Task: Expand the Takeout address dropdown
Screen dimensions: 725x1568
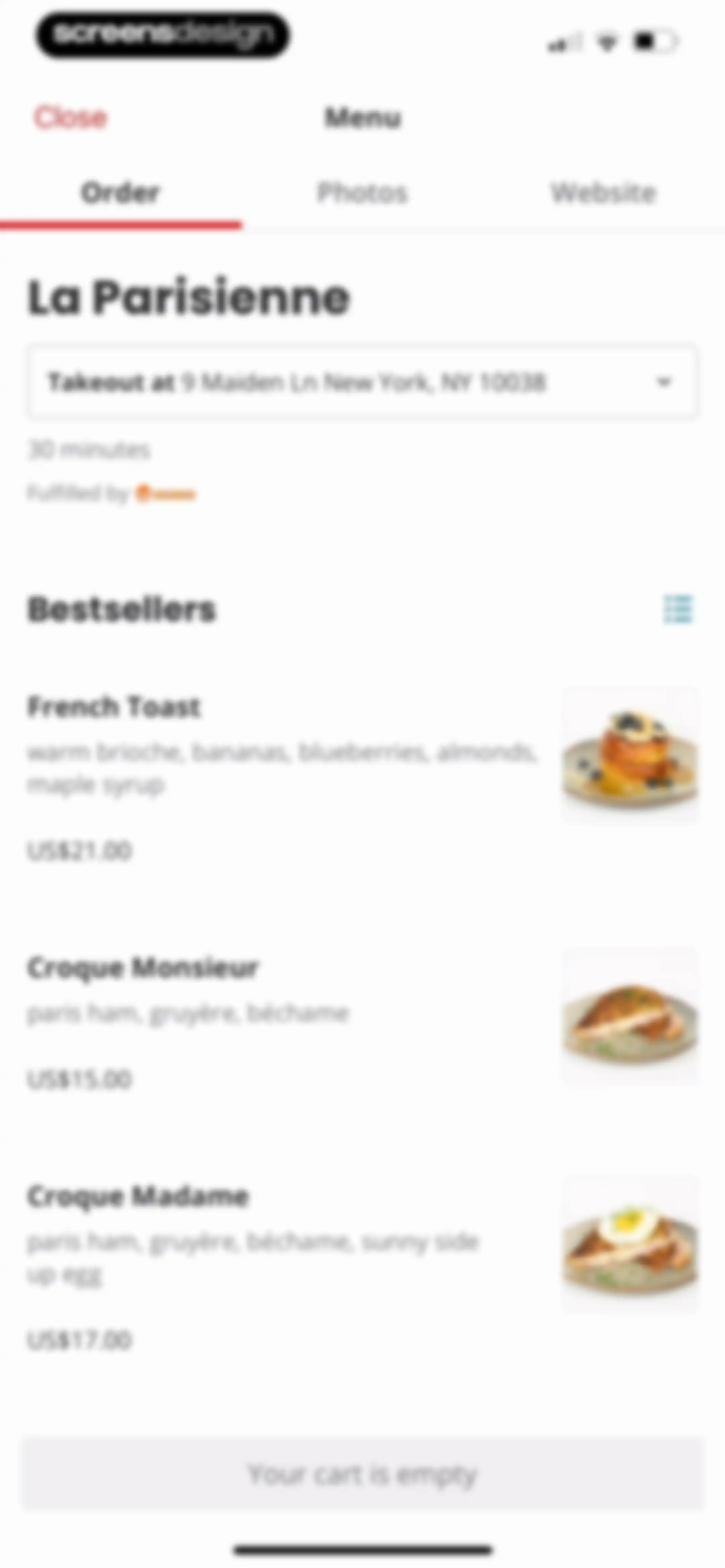Action: [362, 382]
